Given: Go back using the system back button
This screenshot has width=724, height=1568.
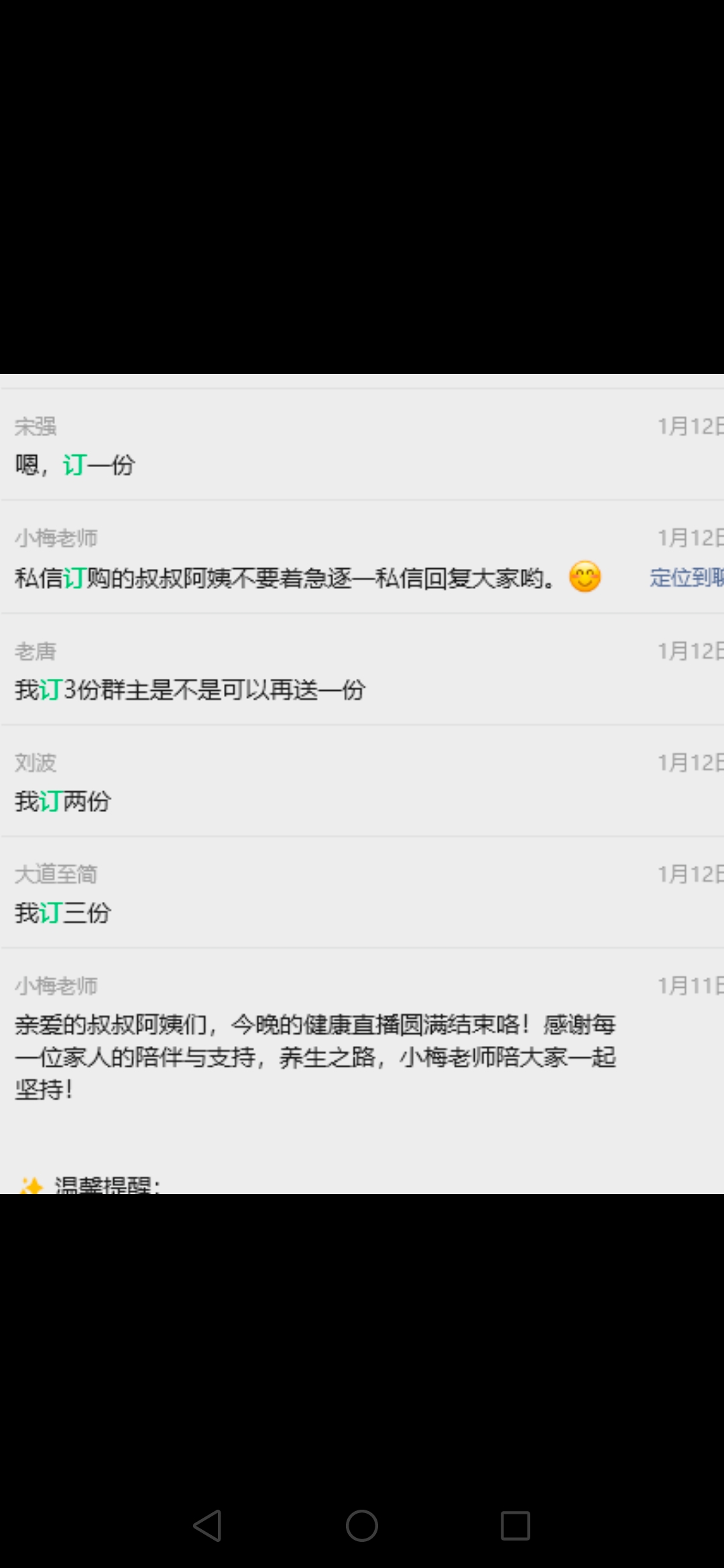Looking at the screenshot, I should pyautogui.click(x=208, y=1526).
